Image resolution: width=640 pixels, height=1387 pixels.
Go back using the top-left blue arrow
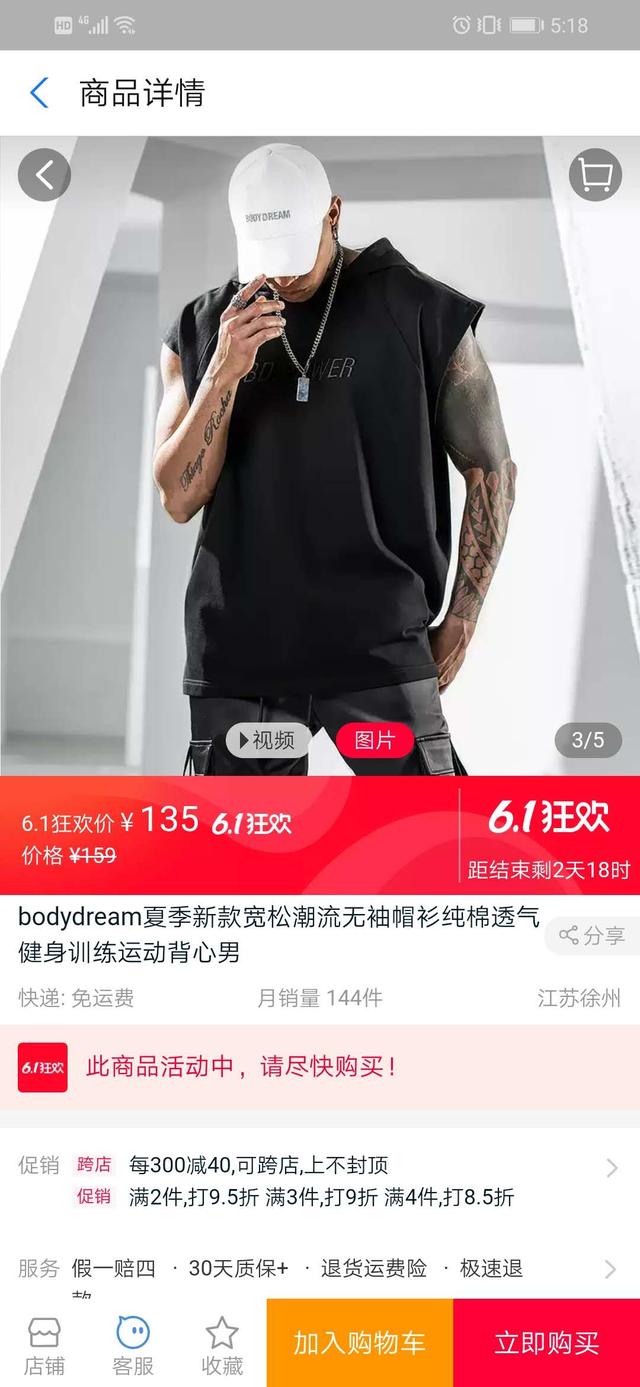click(x=39, y=93)
